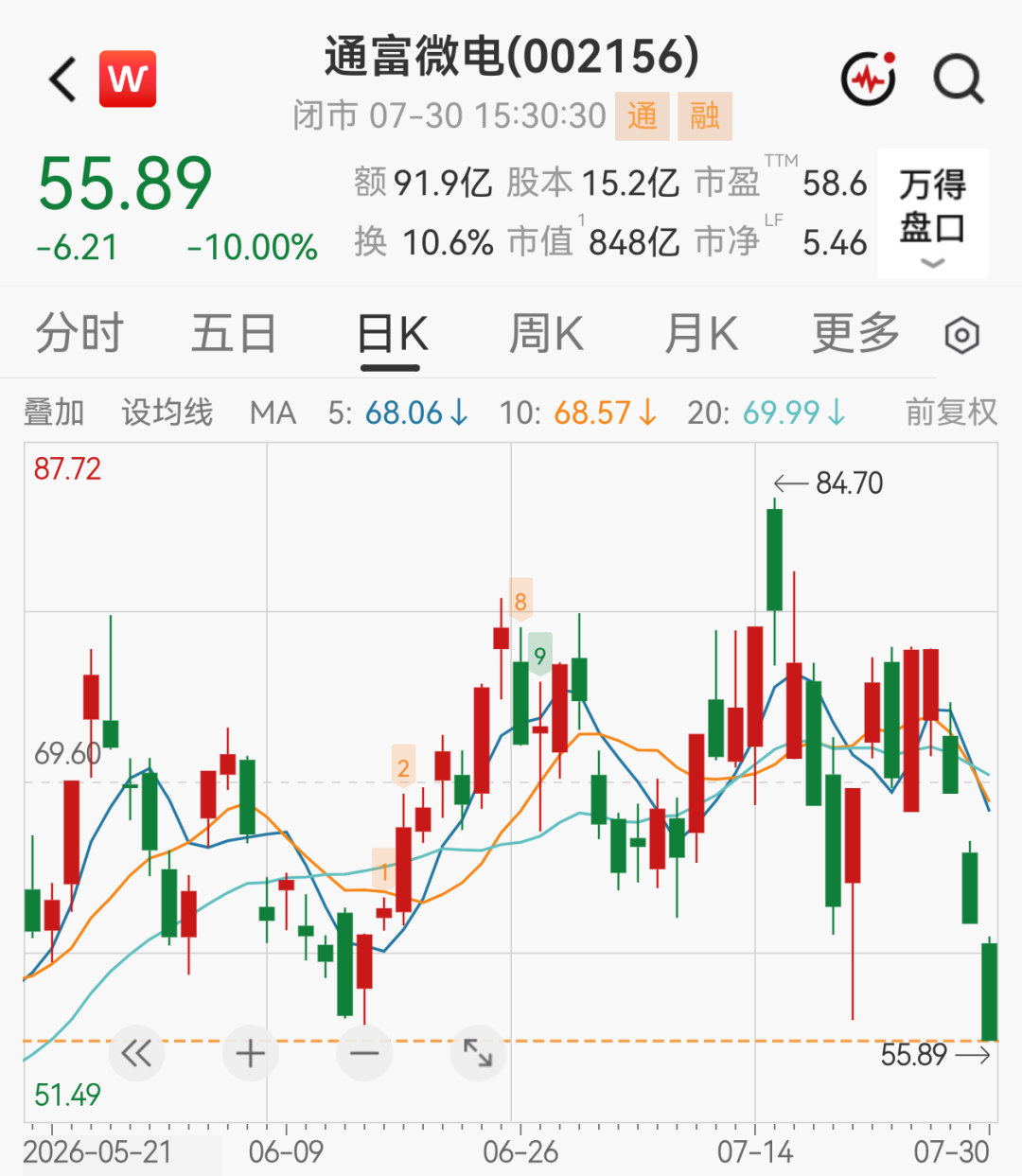This screenshot has width=1022, height=1176.
Task: Select the 日K tab
Action: coord(392,334)
